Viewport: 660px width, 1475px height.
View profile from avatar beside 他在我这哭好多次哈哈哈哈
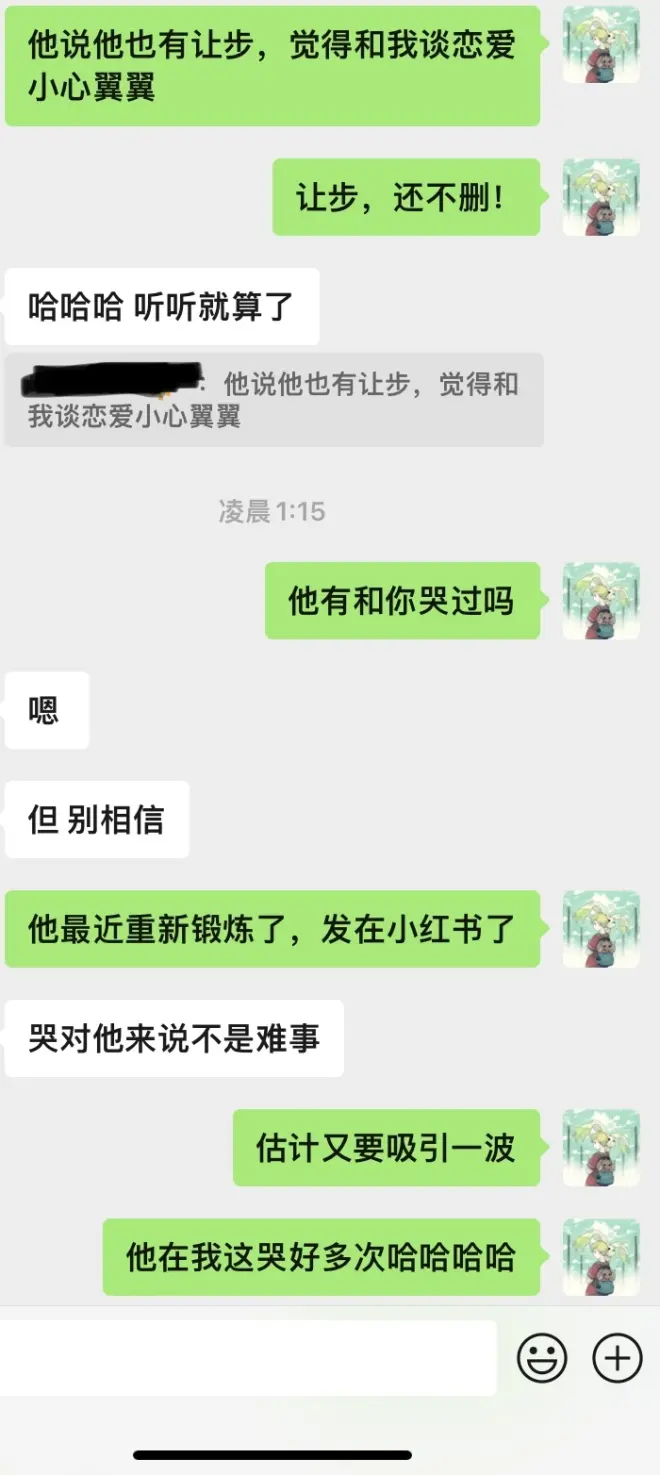[601, 1256]
